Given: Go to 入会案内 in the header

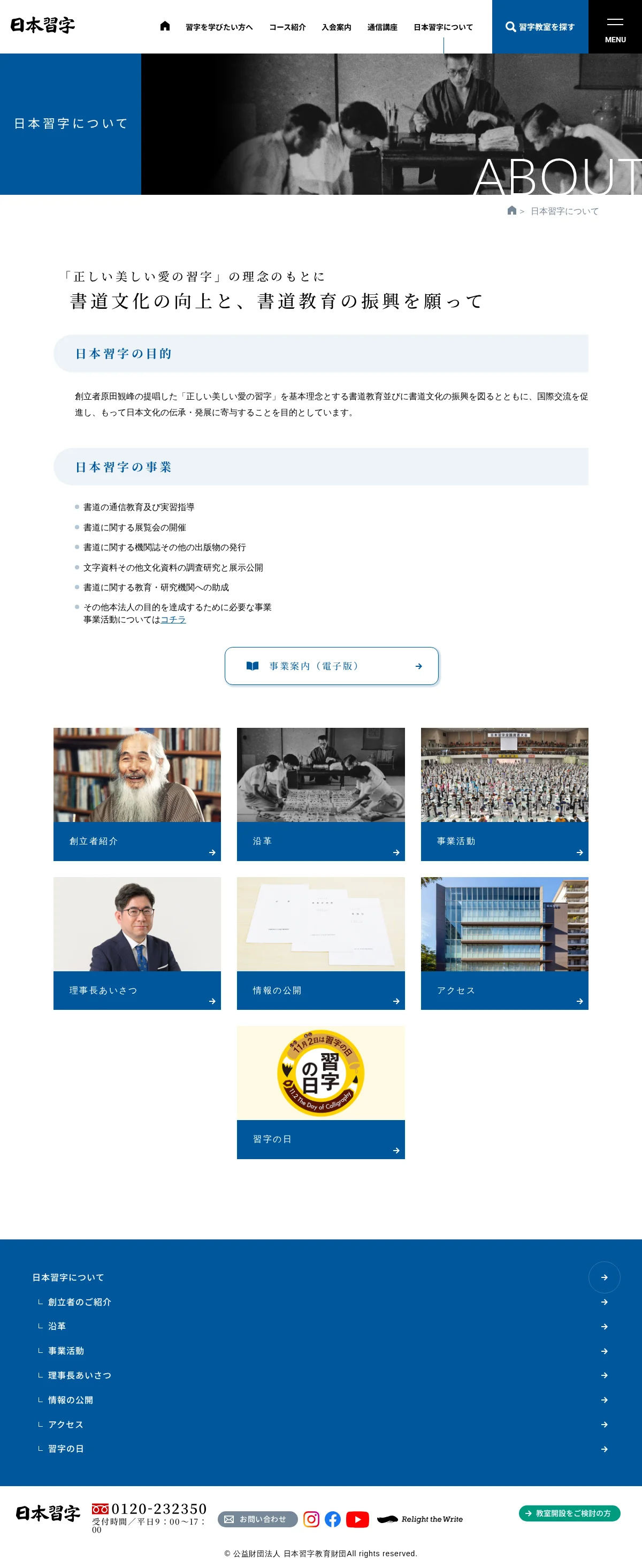Looking at the screenshot, I should tap(336, 27).
